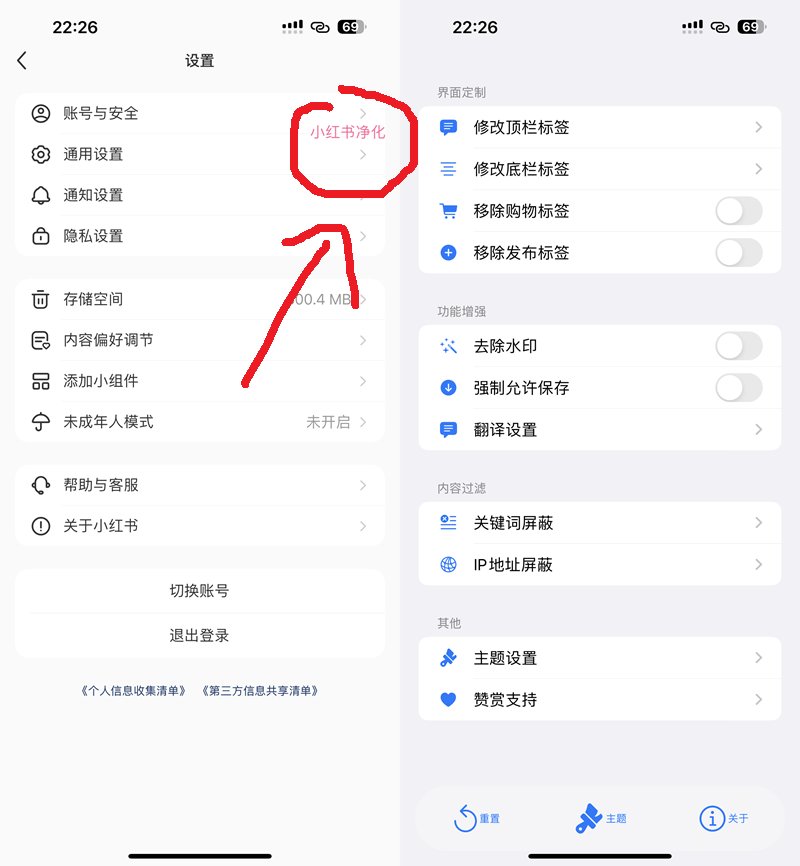Go back from the 设置 page
The image size is (800, 866).
(22, 61)
